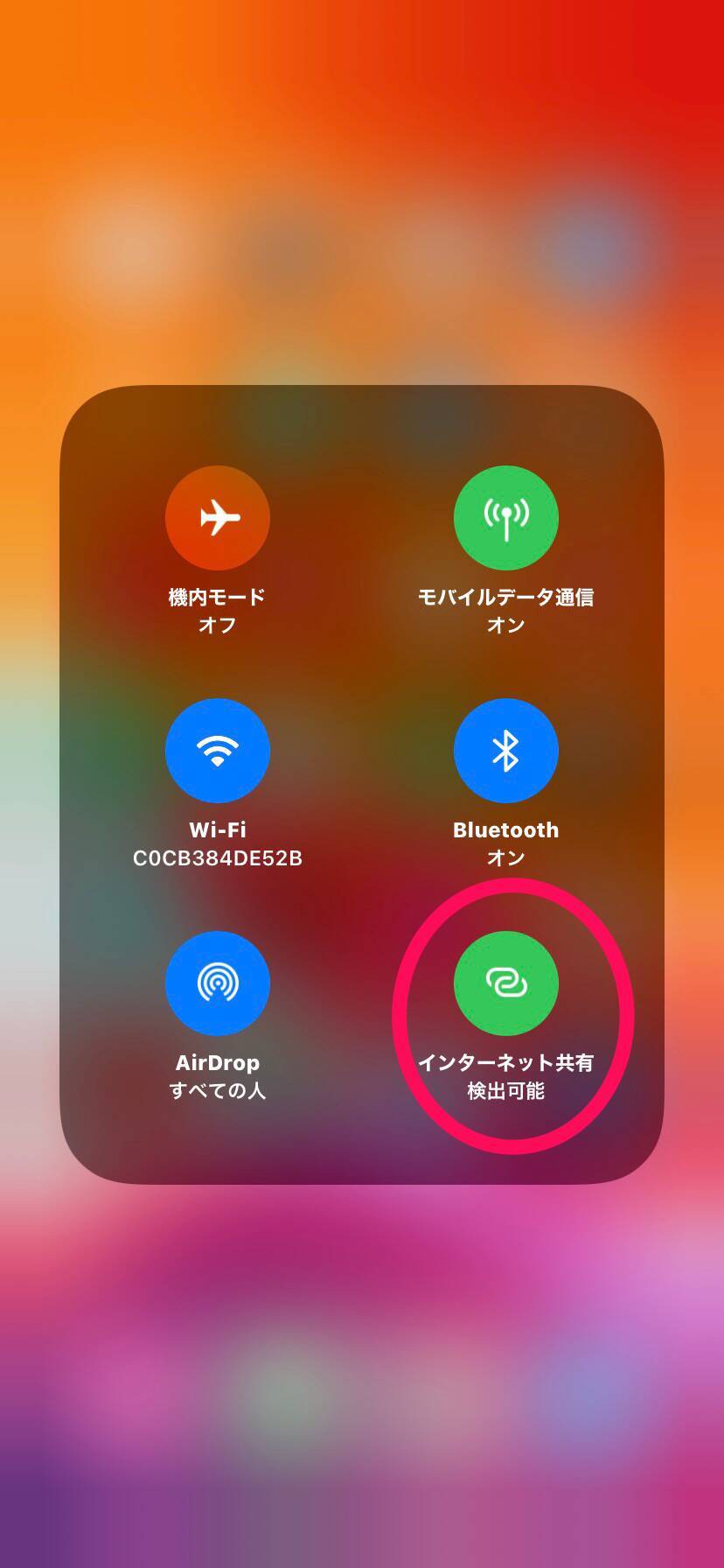The image size is (724, 1568).
Task: Turn off the Wi-Fi toggle
Action: coord(217,750)
